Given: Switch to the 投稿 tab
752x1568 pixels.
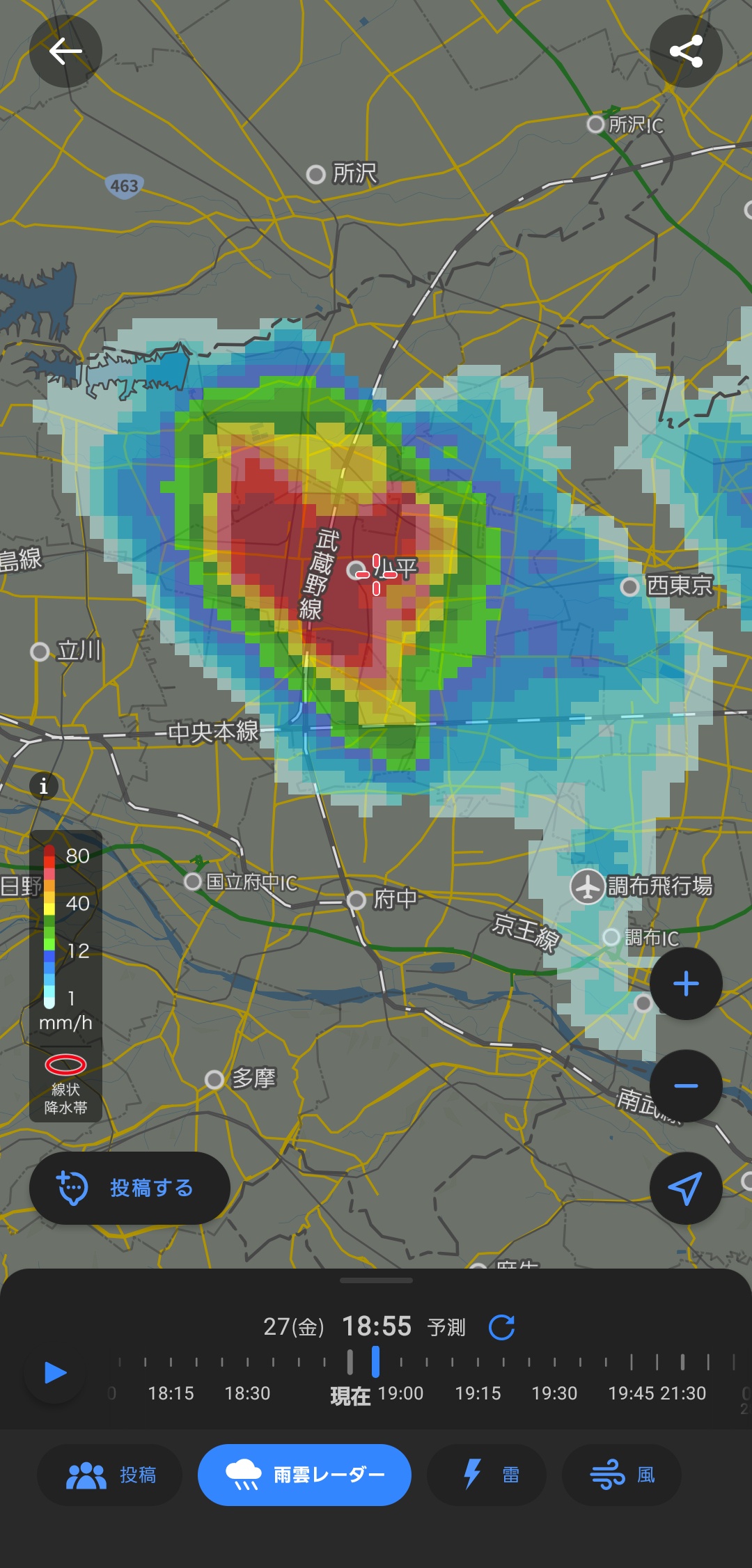Looking at the screenshot, I should [x=110, y=1475].
